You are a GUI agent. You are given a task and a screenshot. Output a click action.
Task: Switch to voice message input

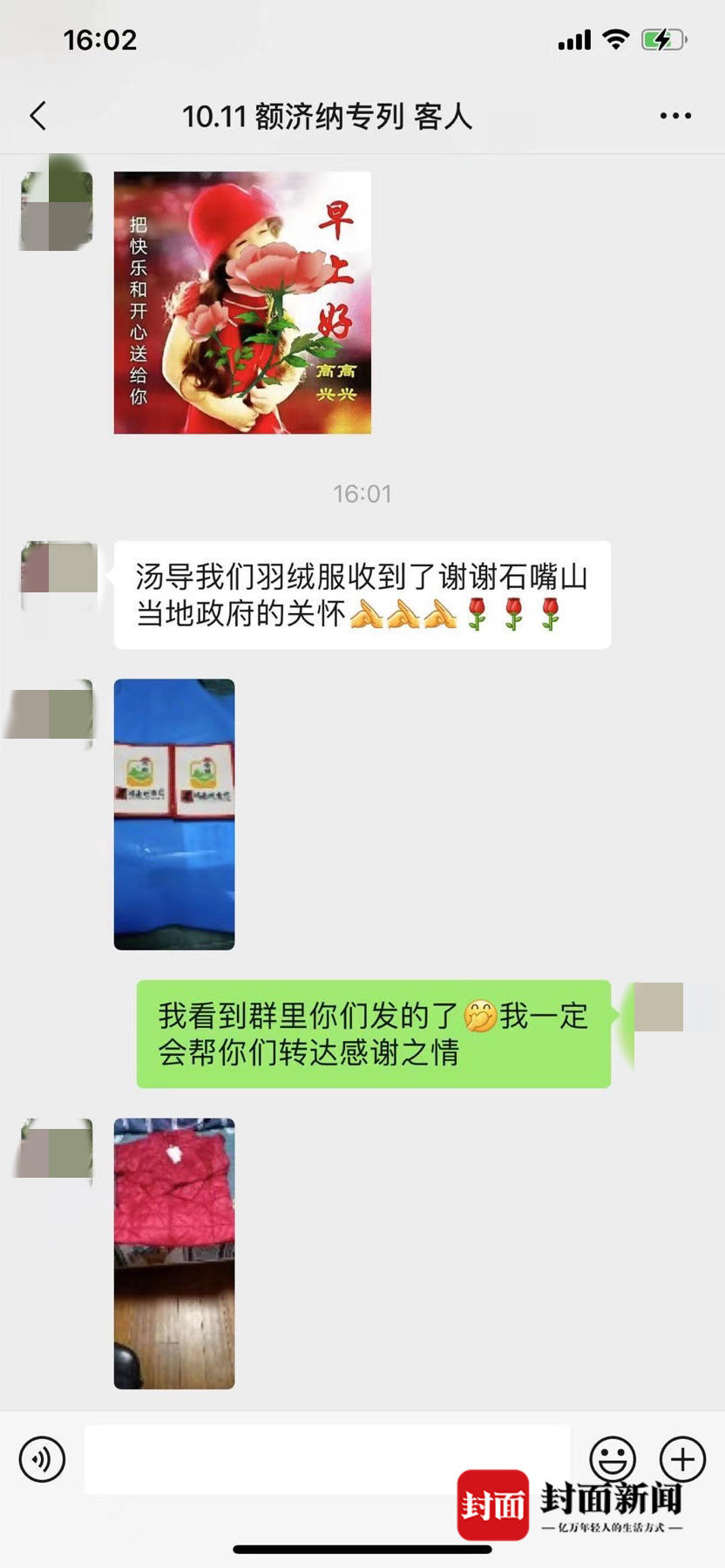click(x=42, y=1459)
